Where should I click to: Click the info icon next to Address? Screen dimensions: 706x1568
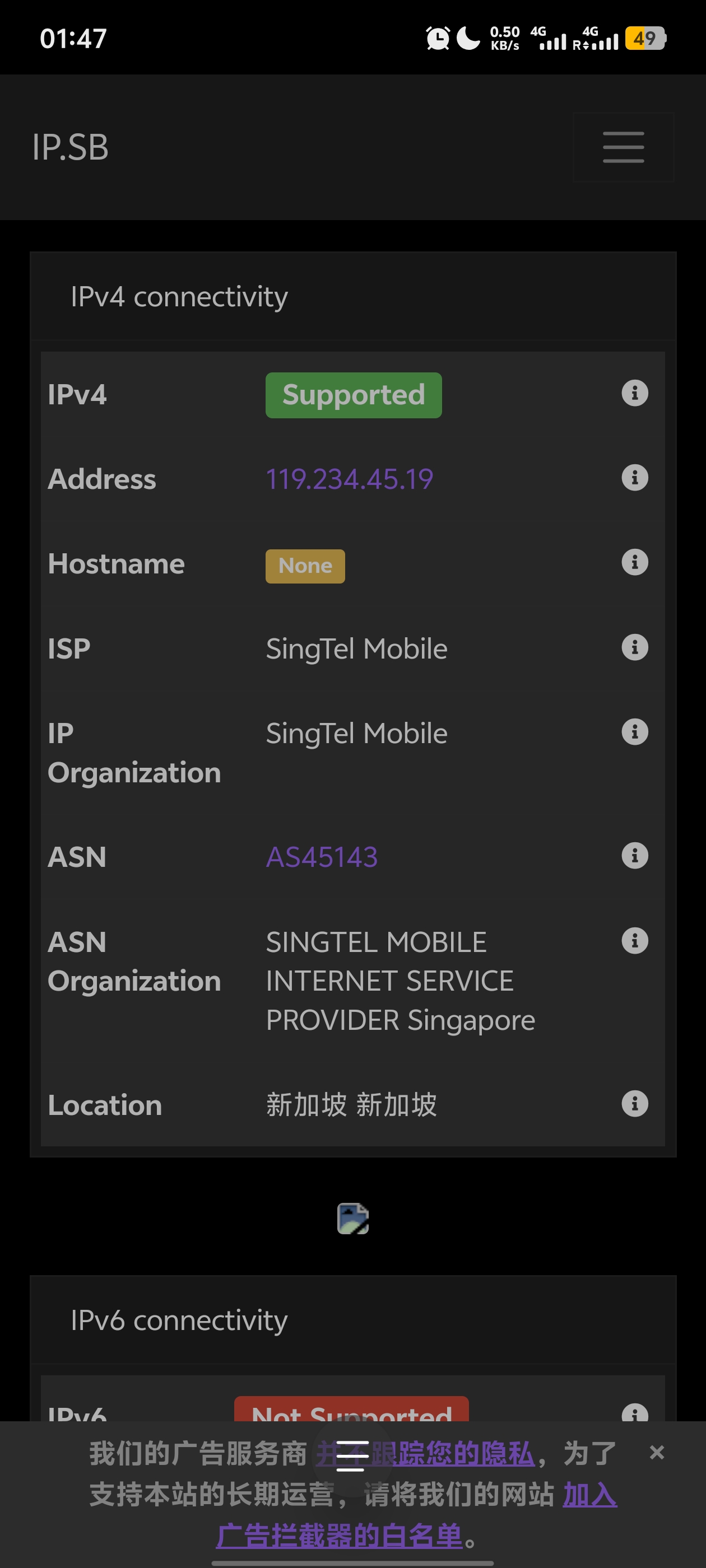[635, 478]
